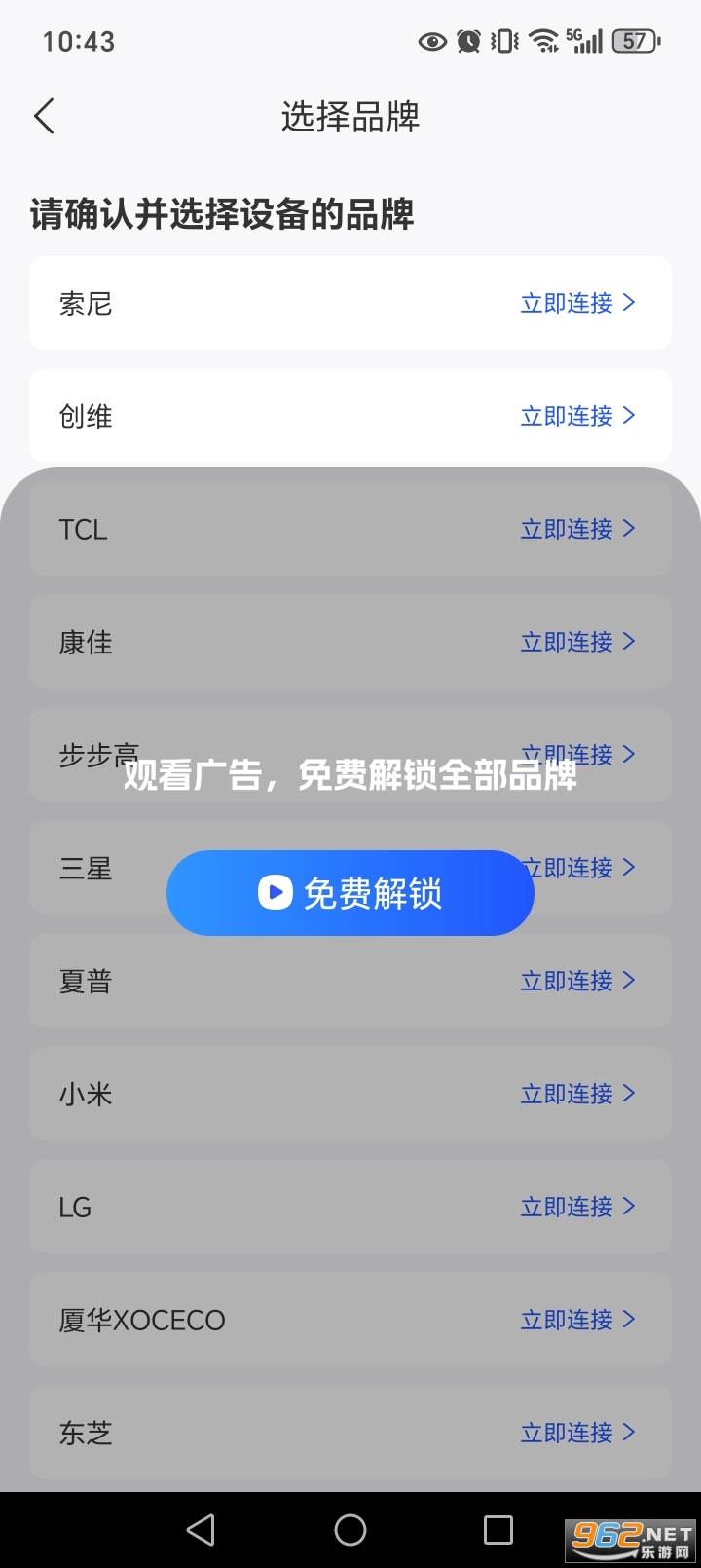Tap the Wi-Fi icon in the status bar

coord(541,40)
